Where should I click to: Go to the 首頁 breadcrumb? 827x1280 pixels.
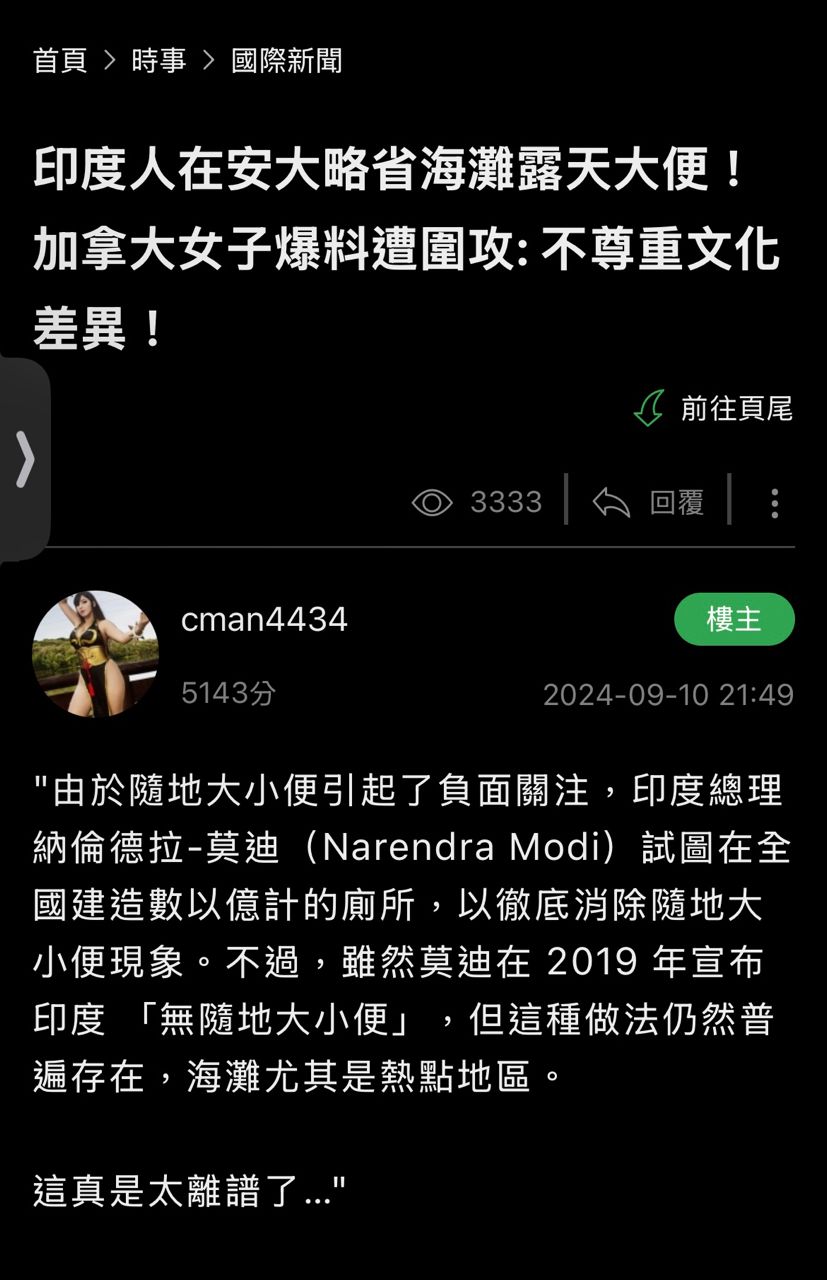point(60,61)
